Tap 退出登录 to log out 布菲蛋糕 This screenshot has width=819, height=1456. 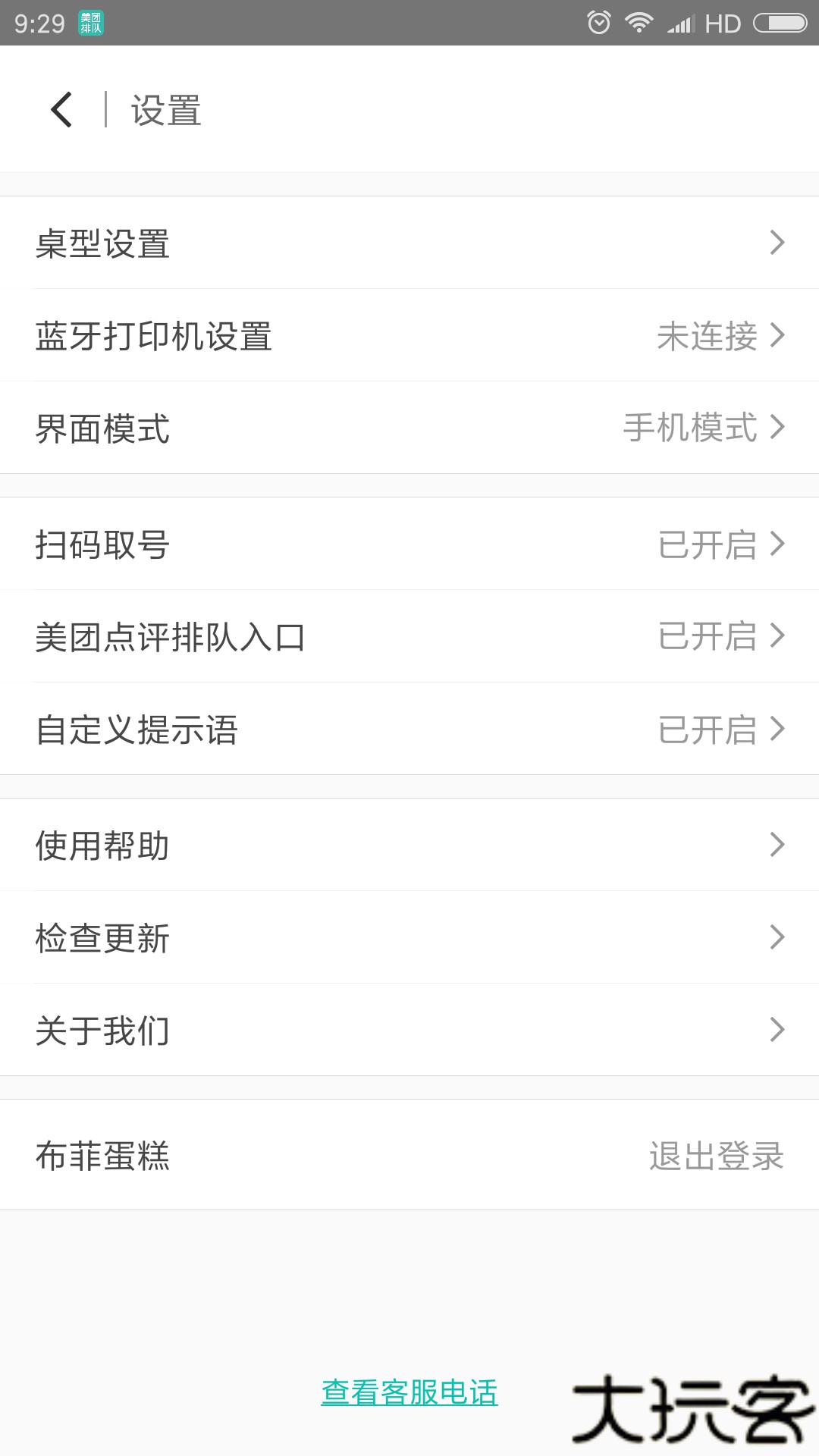click(x=717, y=1154)
